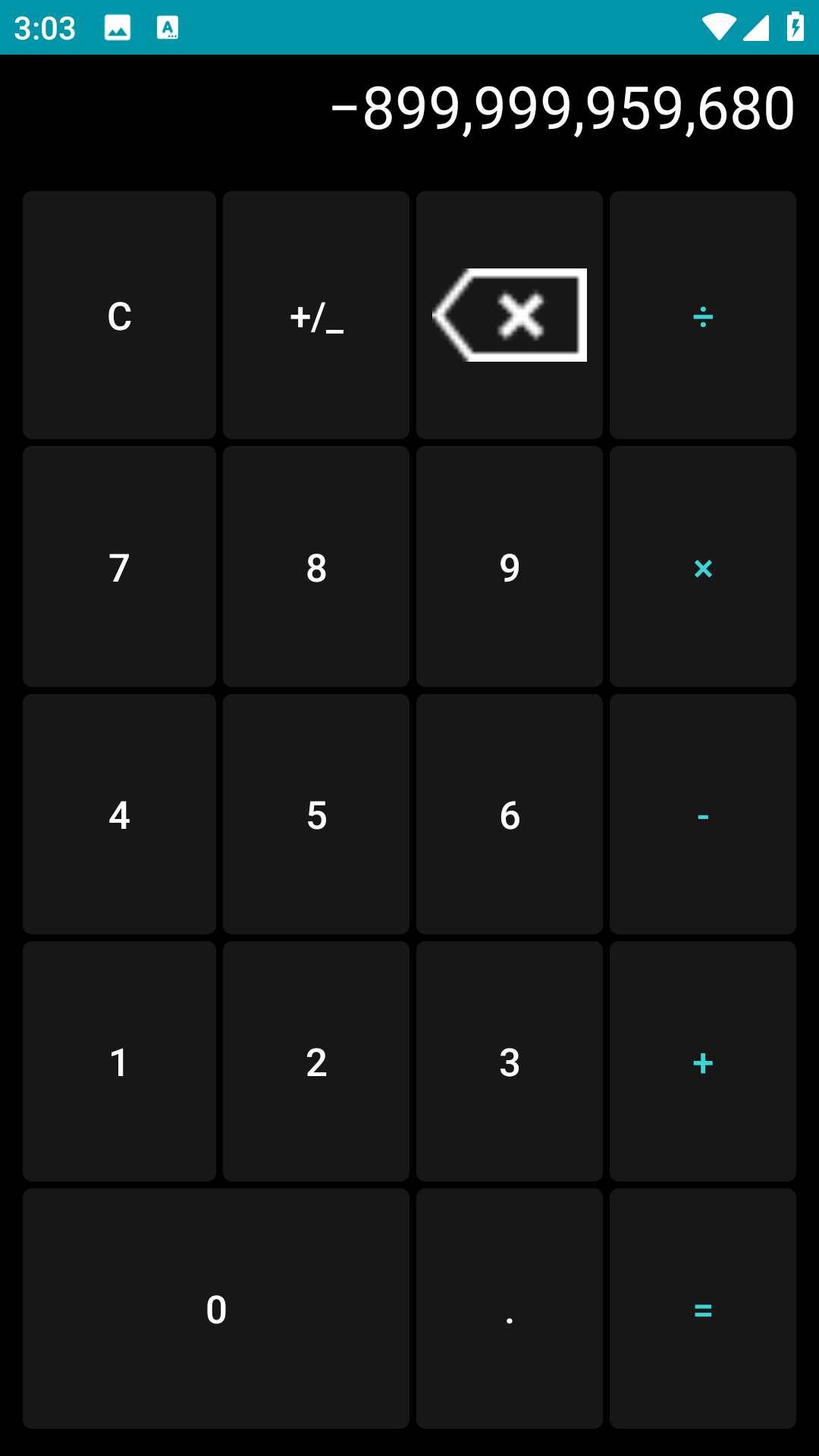Enter the digit 5

click(x=316, y=814)
